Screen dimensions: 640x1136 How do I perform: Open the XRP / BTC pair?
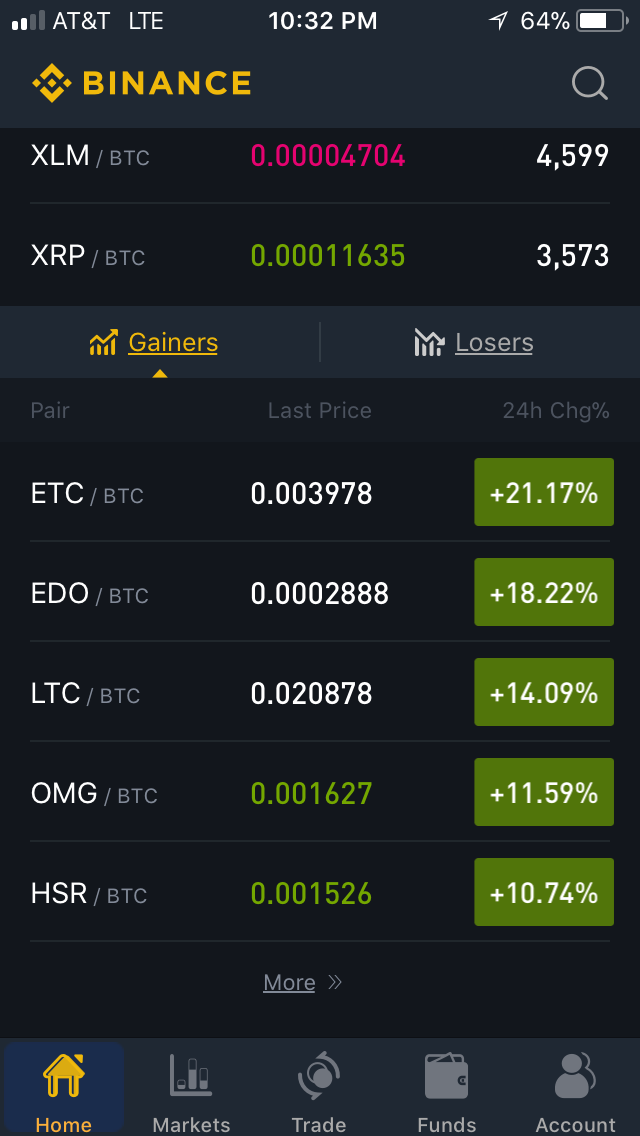point(320,255)
